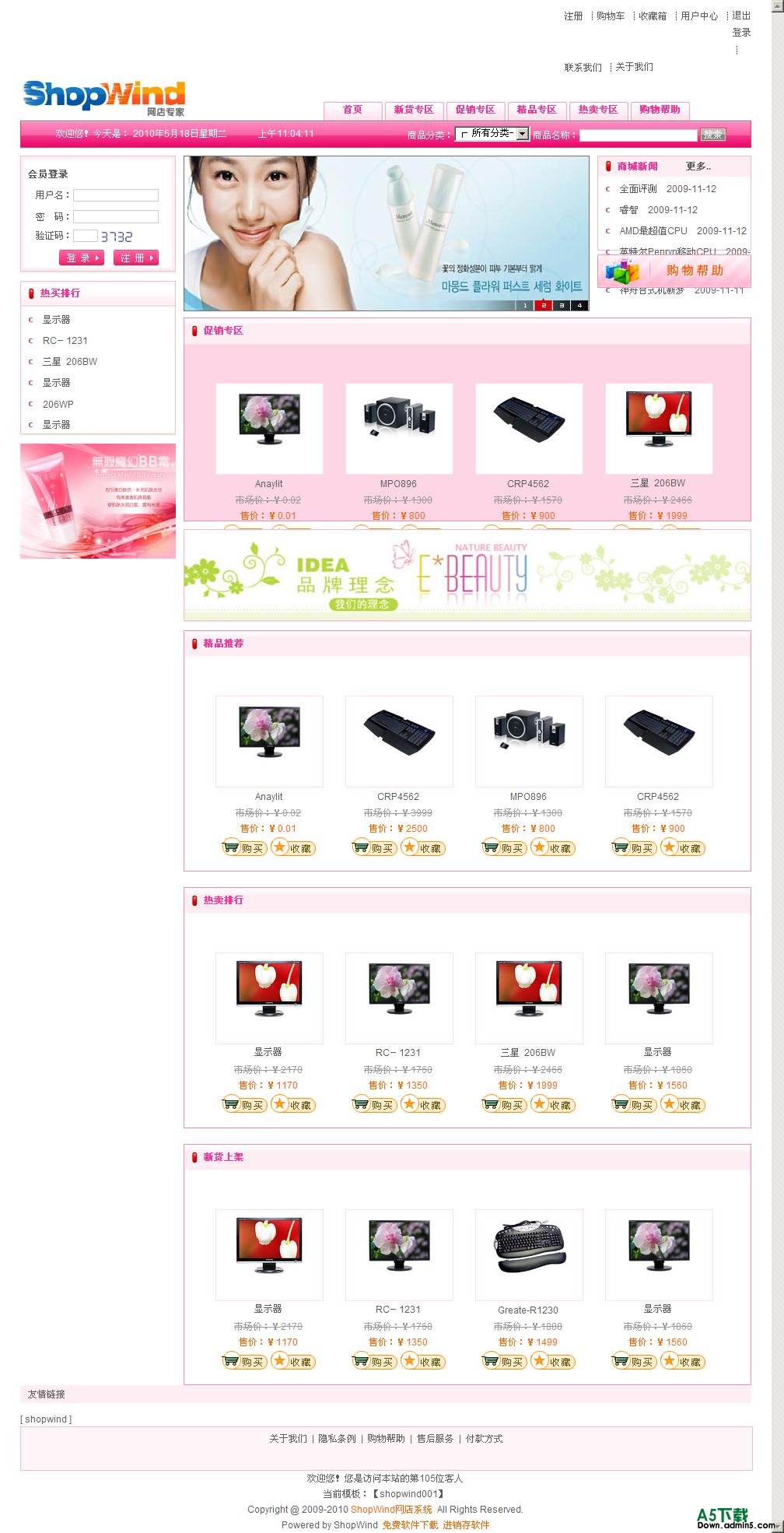Open the 隐私条例 footer link
Image resolution: width=784 pixels, height=1533 pixels.
pos(337,1439)
